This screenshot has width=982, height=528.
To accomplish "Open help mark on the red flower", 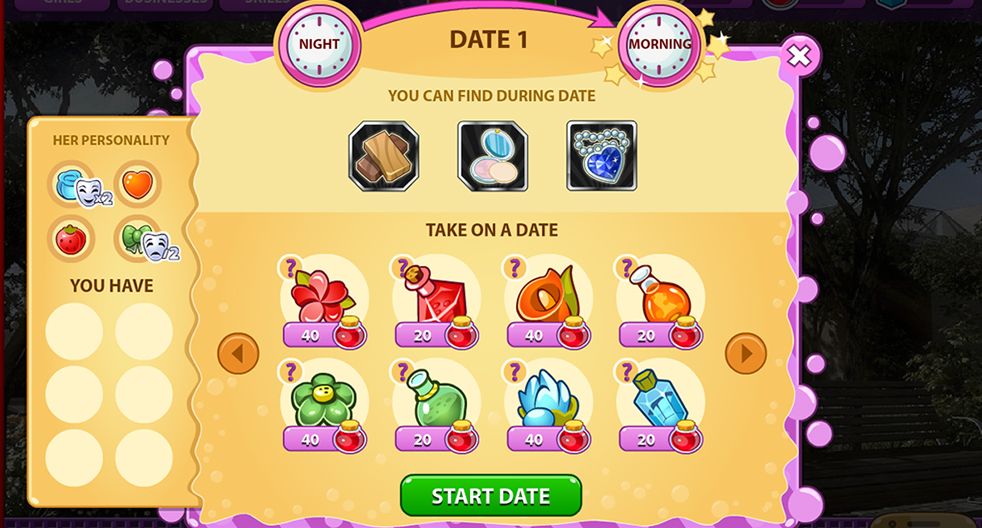I will [291, 267].
